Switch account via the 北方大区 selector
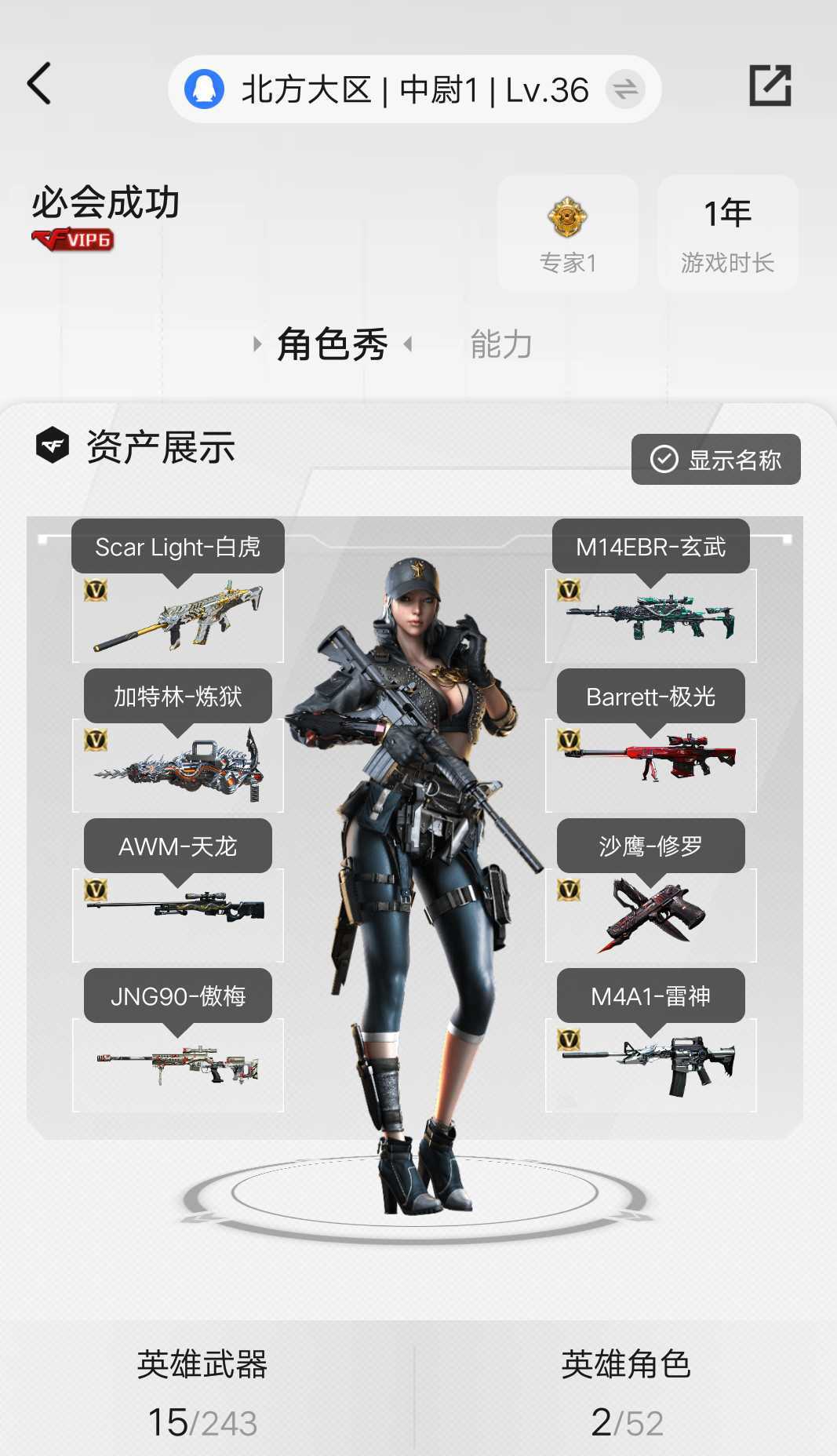837x1456 pixels. [x=414, y=89]
